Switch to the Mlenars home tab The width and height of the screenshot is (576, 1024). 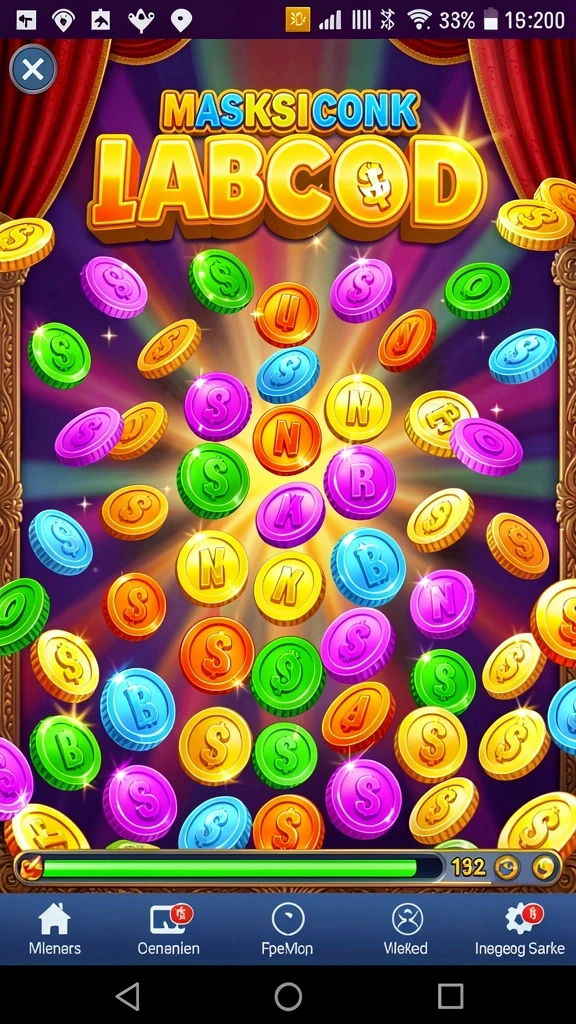(55, 929)
